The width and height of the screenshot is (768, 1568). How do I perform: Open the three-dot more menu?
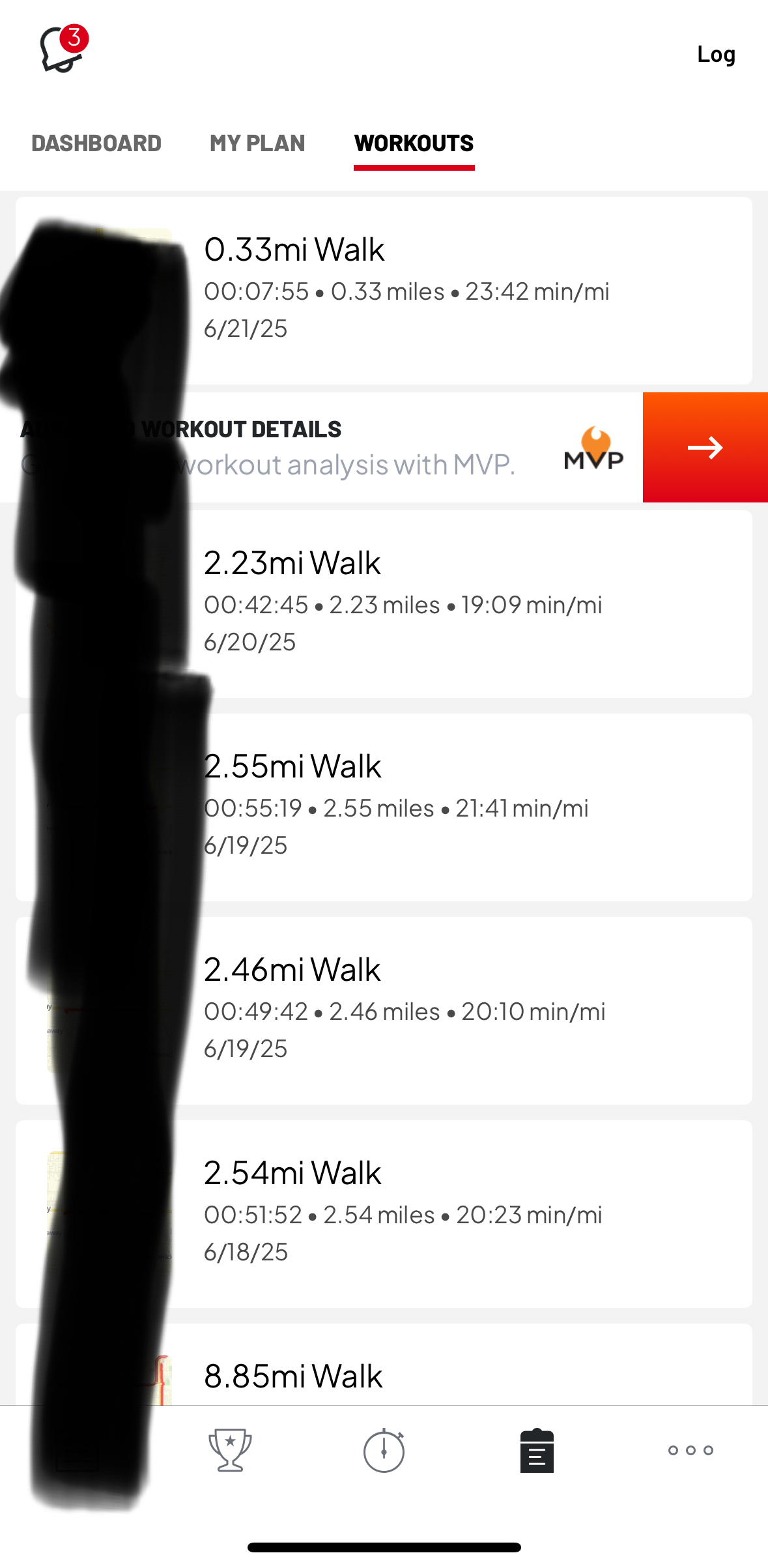click(x=690, y=1450)
